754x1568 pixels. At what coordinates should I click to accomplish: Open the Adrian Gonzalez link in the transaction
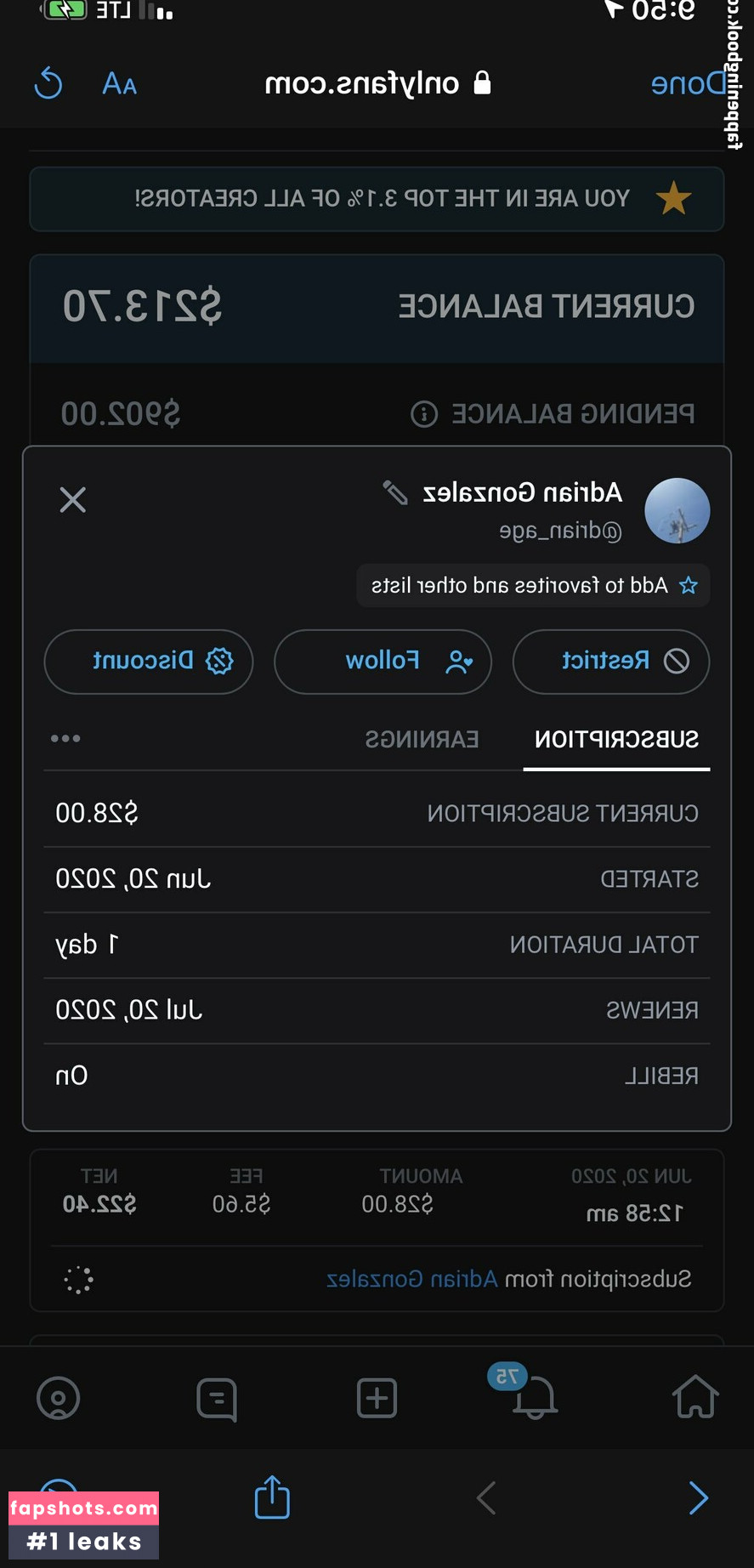[412, 1279]
